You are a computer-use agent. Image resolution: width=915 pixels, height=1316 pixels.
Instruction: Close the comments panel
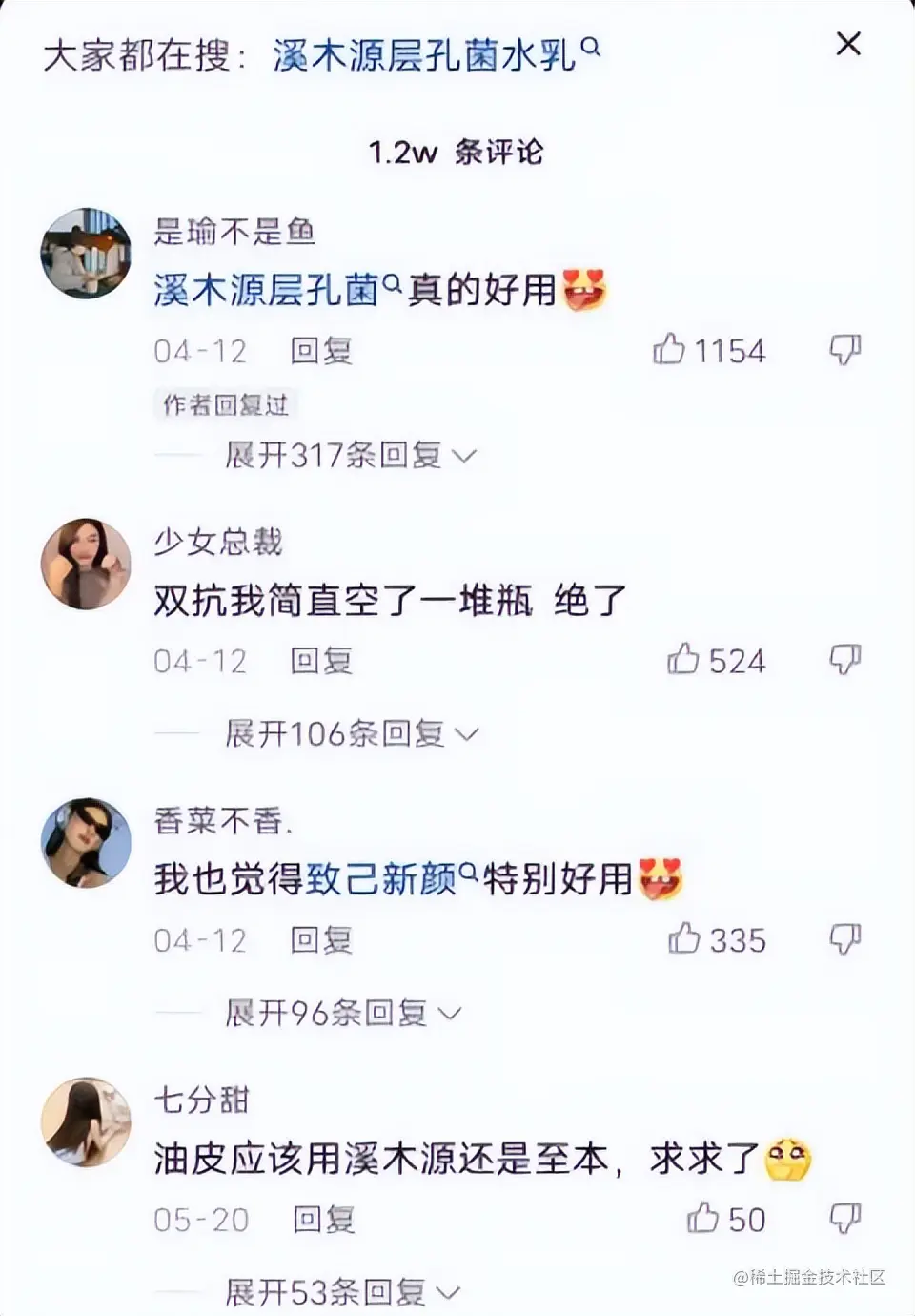coord(847,44)
